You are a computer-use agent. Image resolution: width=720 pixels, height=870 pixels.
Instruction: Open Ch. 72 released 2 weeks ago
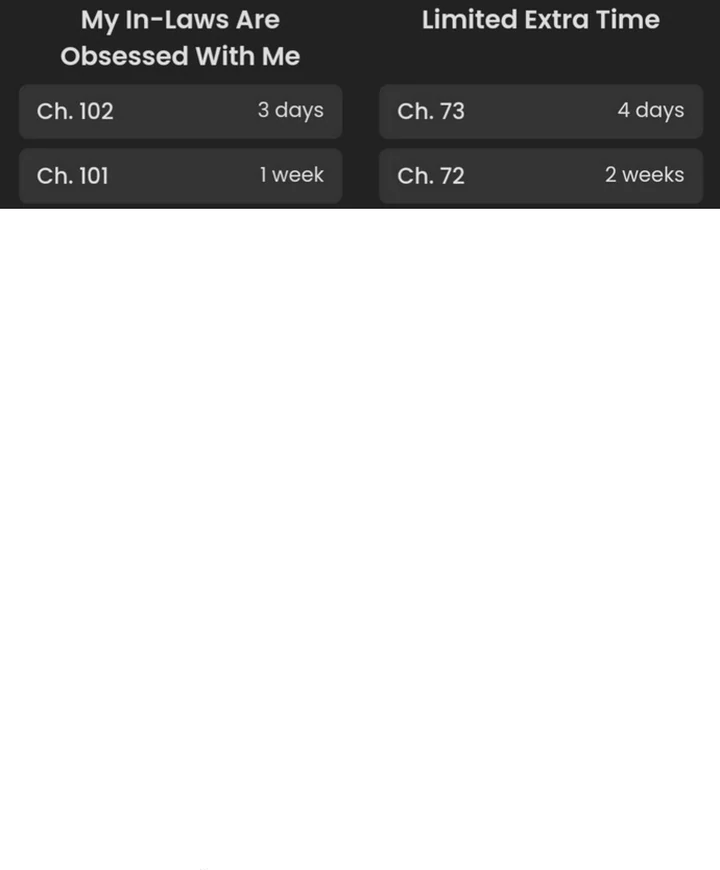tap(541, 175)
